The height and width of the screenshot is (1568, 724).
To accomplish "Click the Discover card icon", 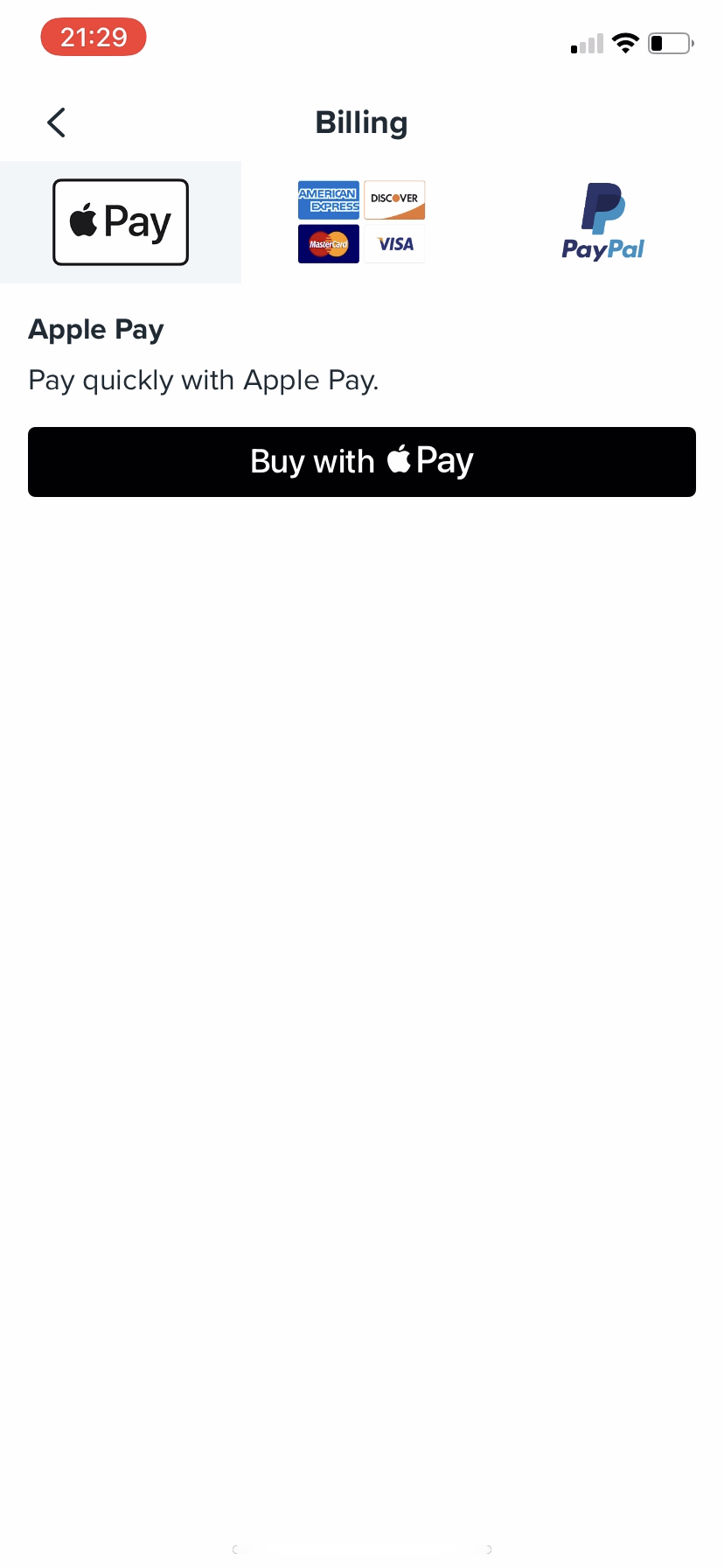I will (x=394, y=199).
